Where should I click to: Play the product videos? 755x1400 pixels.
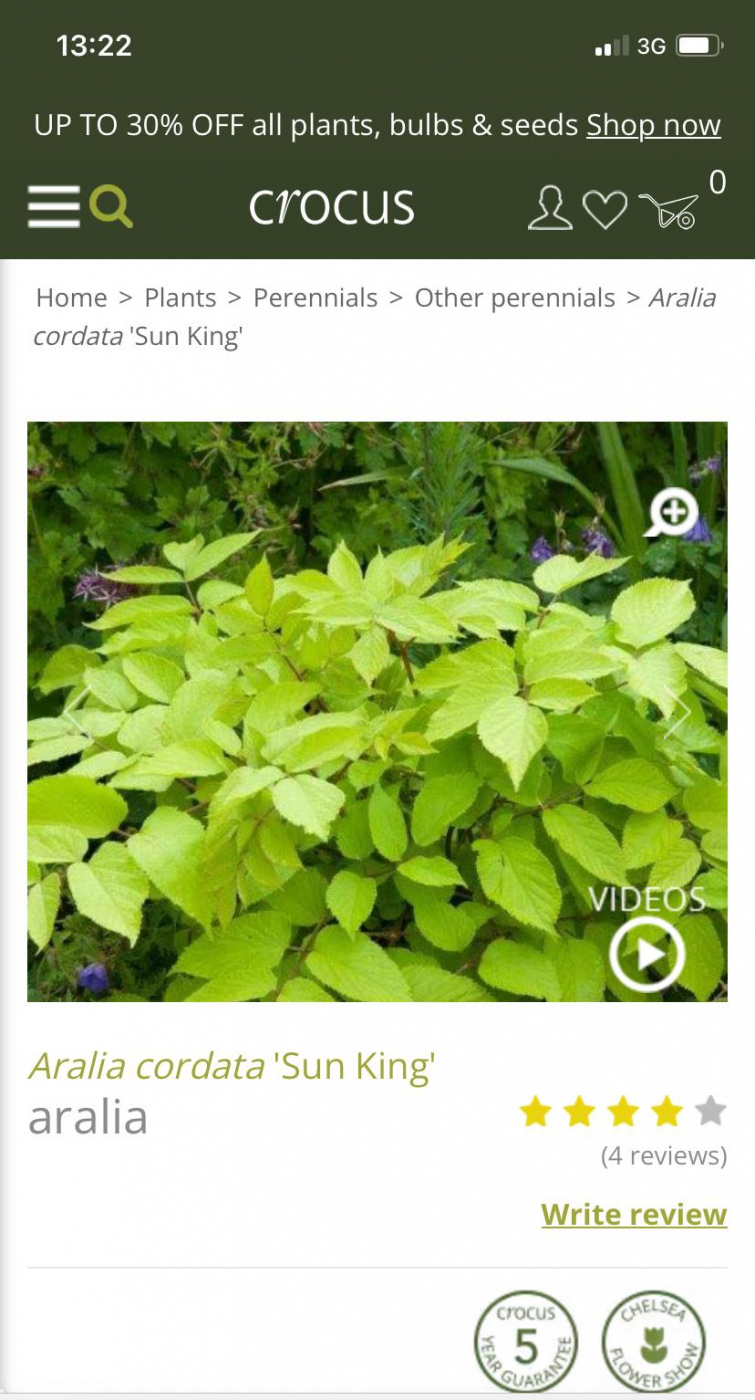tap(647, 952)
